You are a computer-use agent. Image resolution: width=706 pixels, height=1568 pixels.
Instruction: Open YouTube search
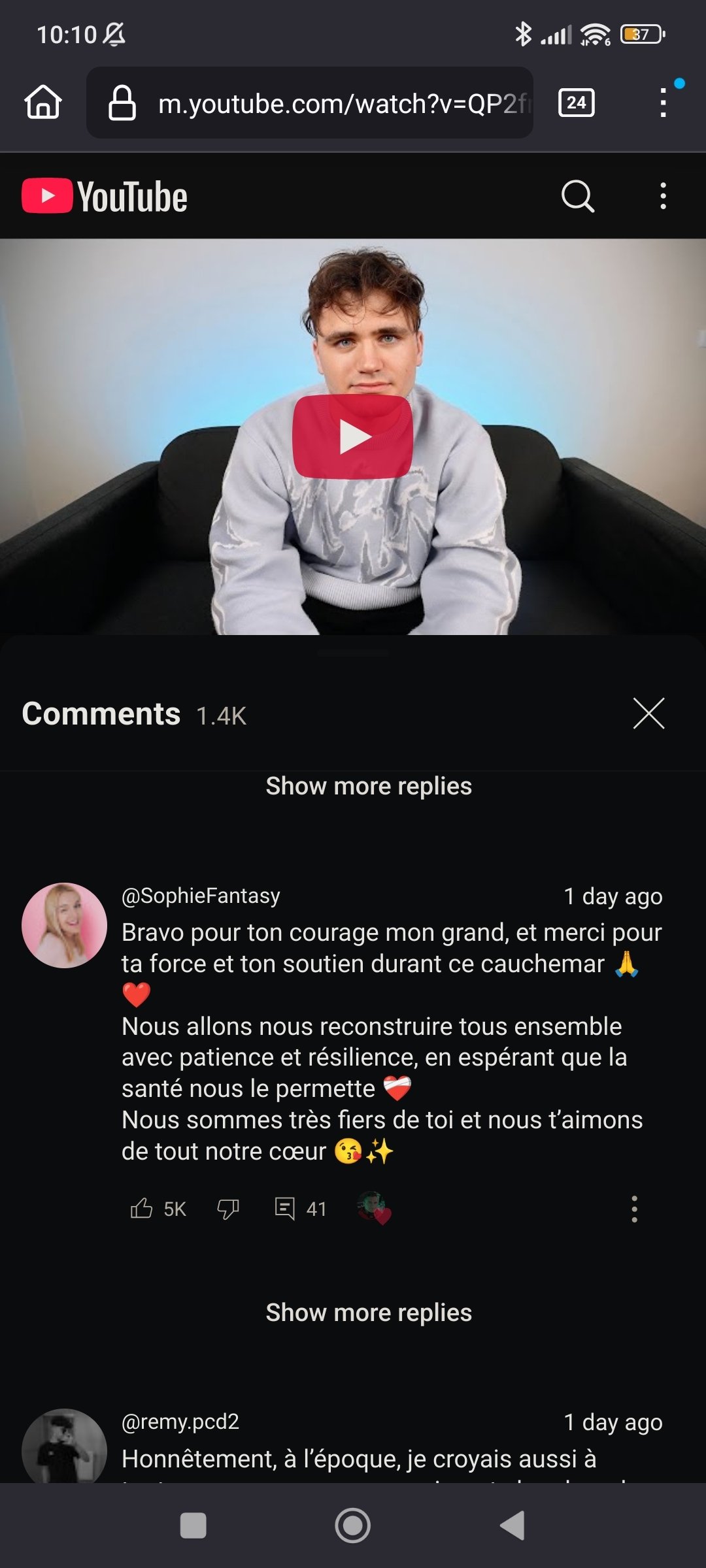(578, 196)
